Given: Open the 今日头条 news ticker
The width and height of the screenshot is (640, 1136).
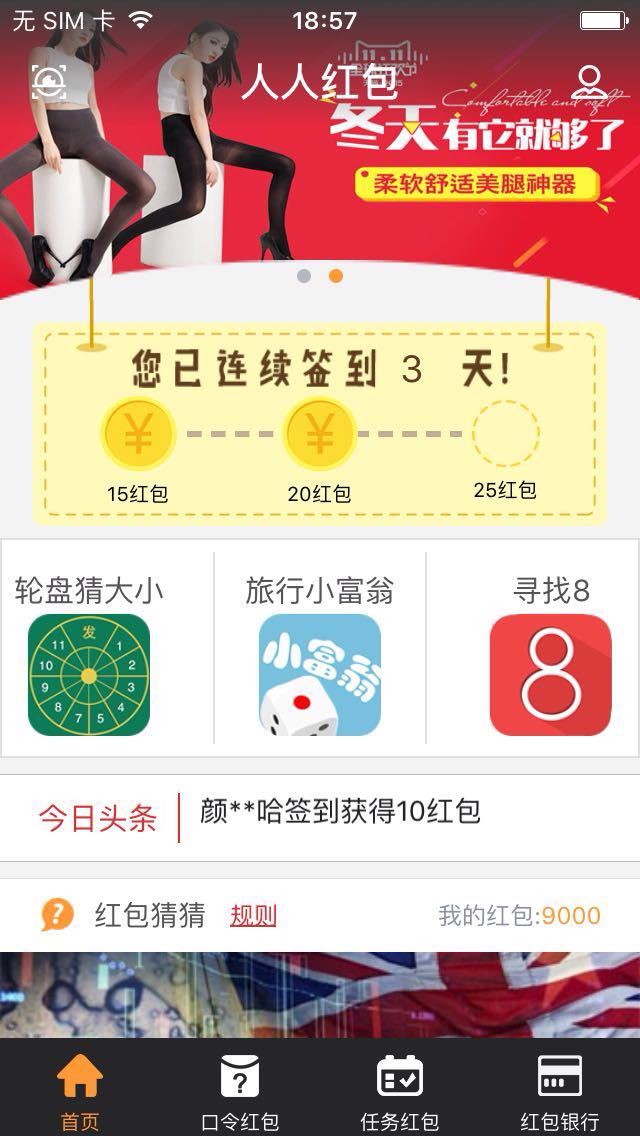Looking at the screenshot, I should [x=340, y=811].
